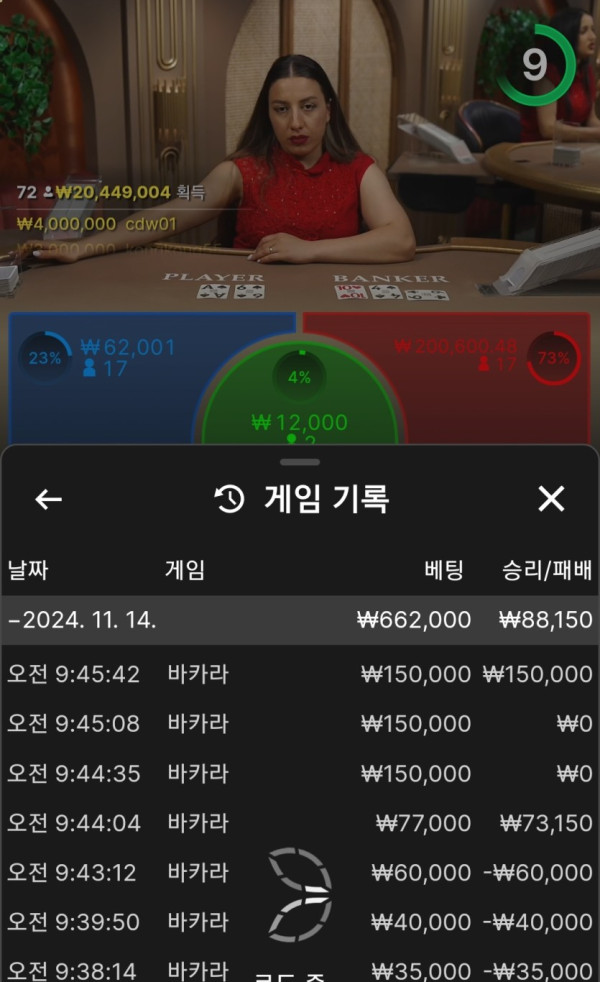The width and height of the screenshot is (600, 982).
Task: Collapse the 2024. 11. 14. date group
Action: point(300,620)
